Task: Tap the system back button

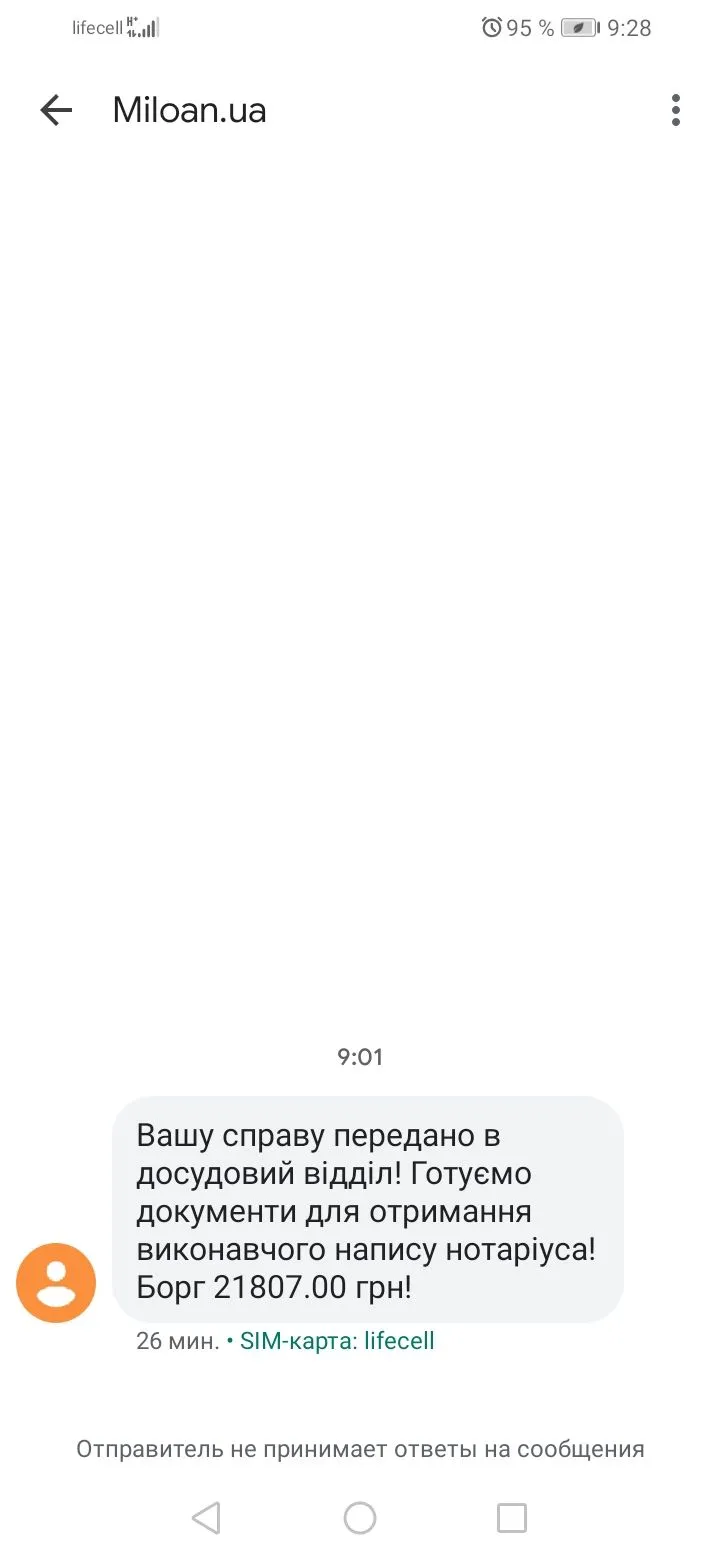Action: pyautogui.click(x=206, y=1518)
